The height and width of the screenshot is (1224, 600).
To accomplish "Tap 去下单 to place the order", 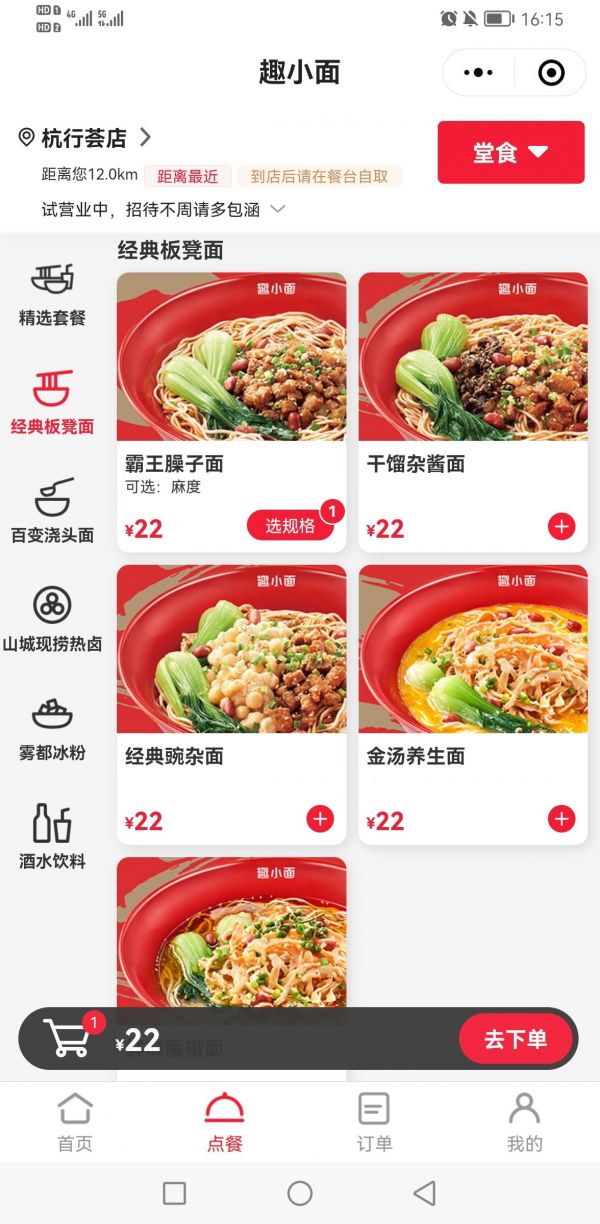I will [x=515, y=1039].
